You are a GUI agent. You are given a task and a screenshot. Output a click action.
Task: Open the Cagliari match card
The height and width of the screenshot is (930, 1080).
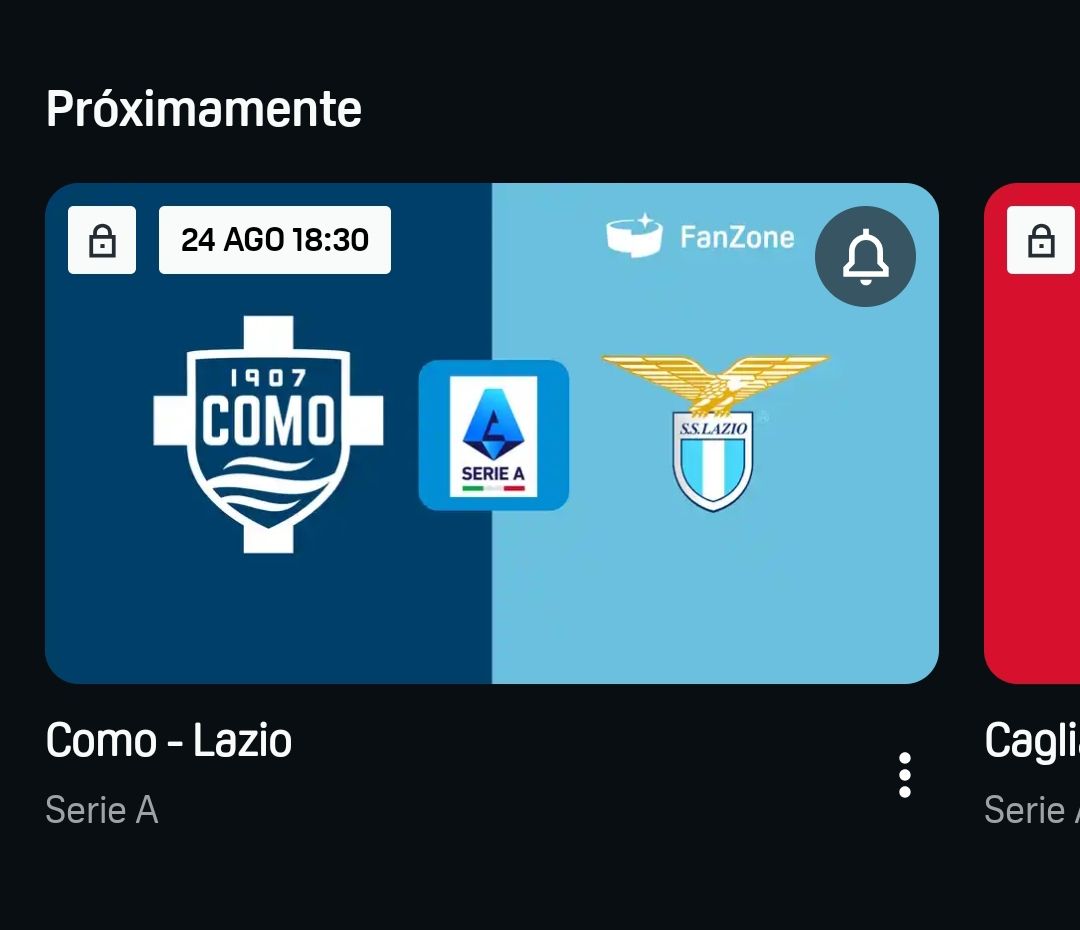1035,450
